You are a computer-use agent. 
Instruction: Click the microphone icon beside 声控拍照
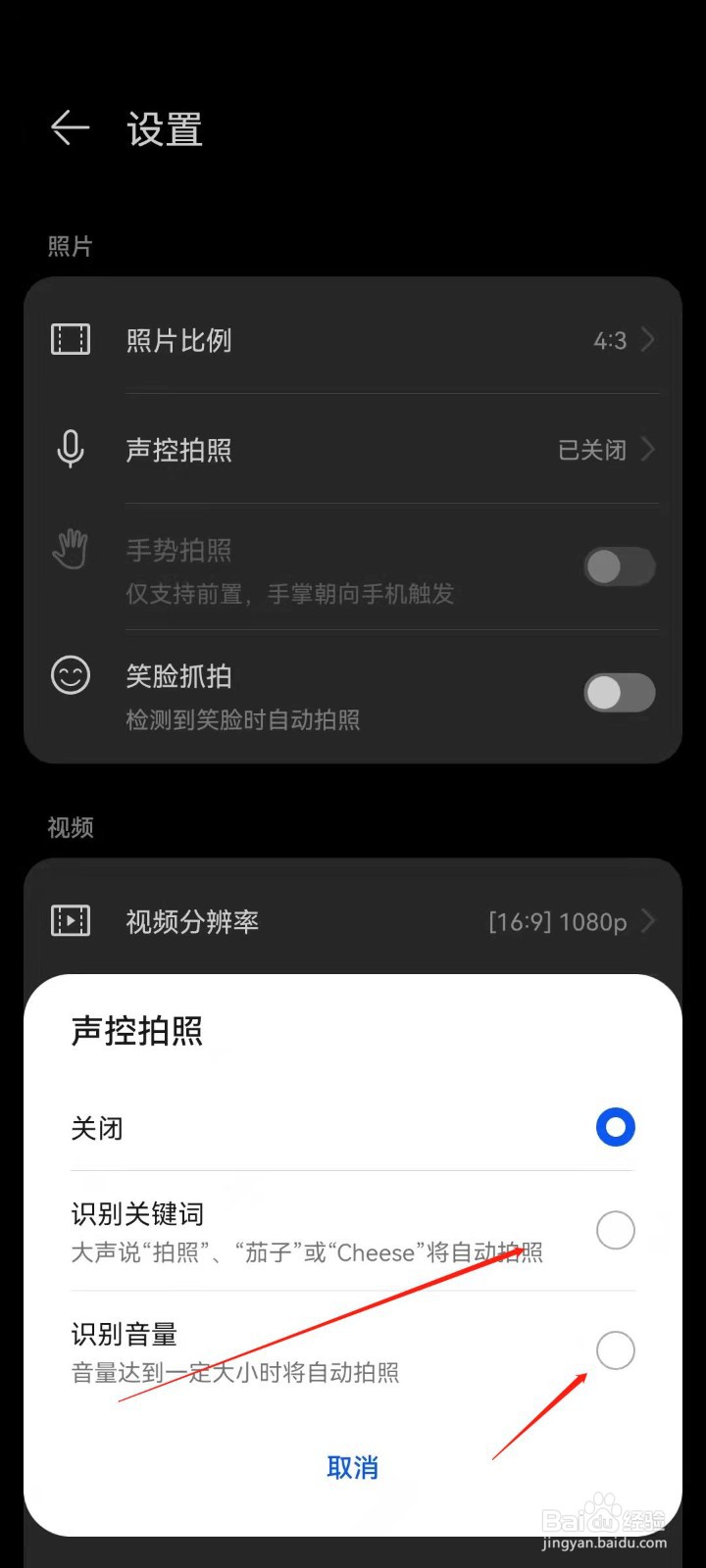(x=70, y=450)
